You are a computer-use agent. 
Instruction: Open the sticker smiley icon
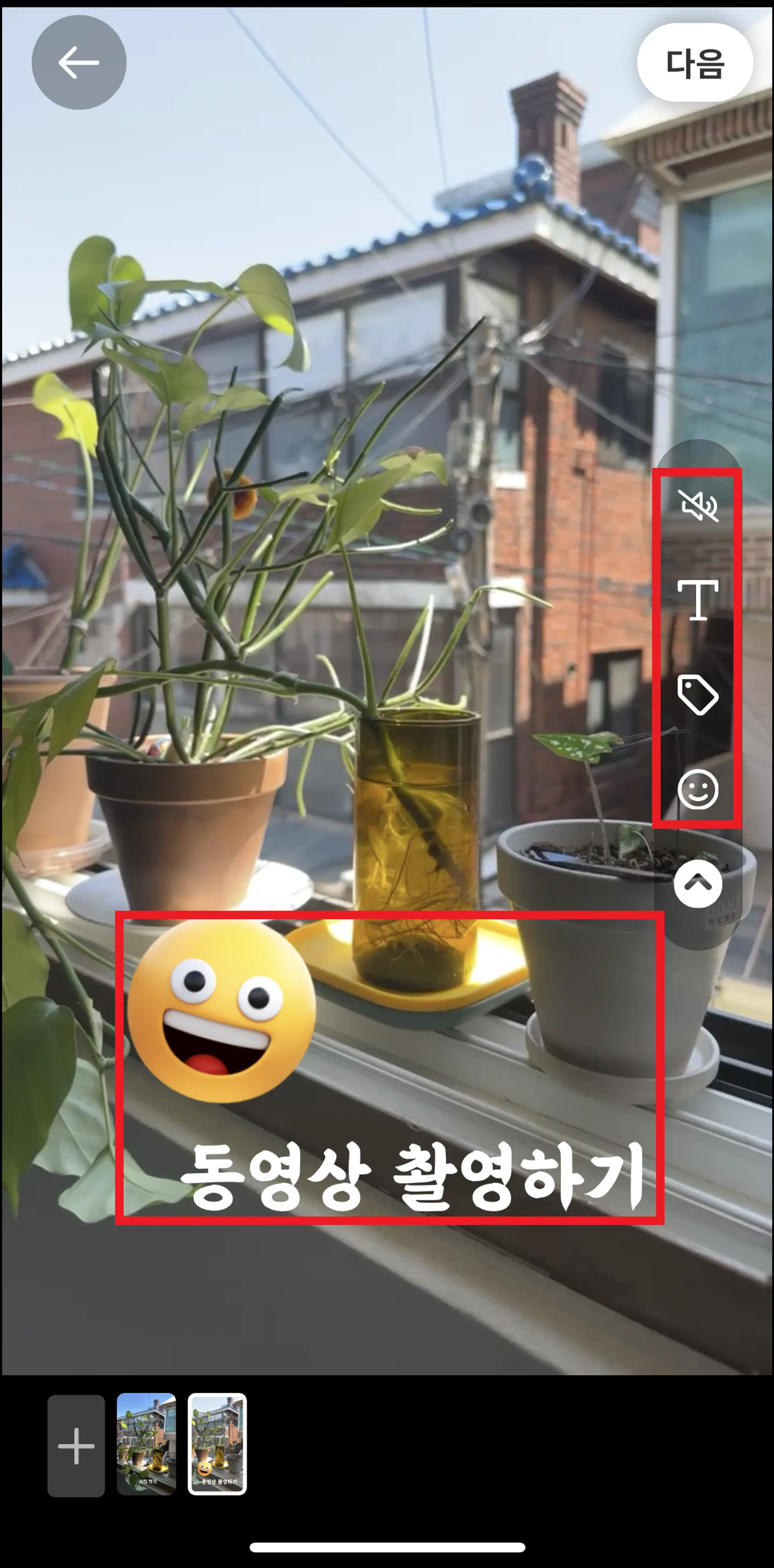coord(698,789)
